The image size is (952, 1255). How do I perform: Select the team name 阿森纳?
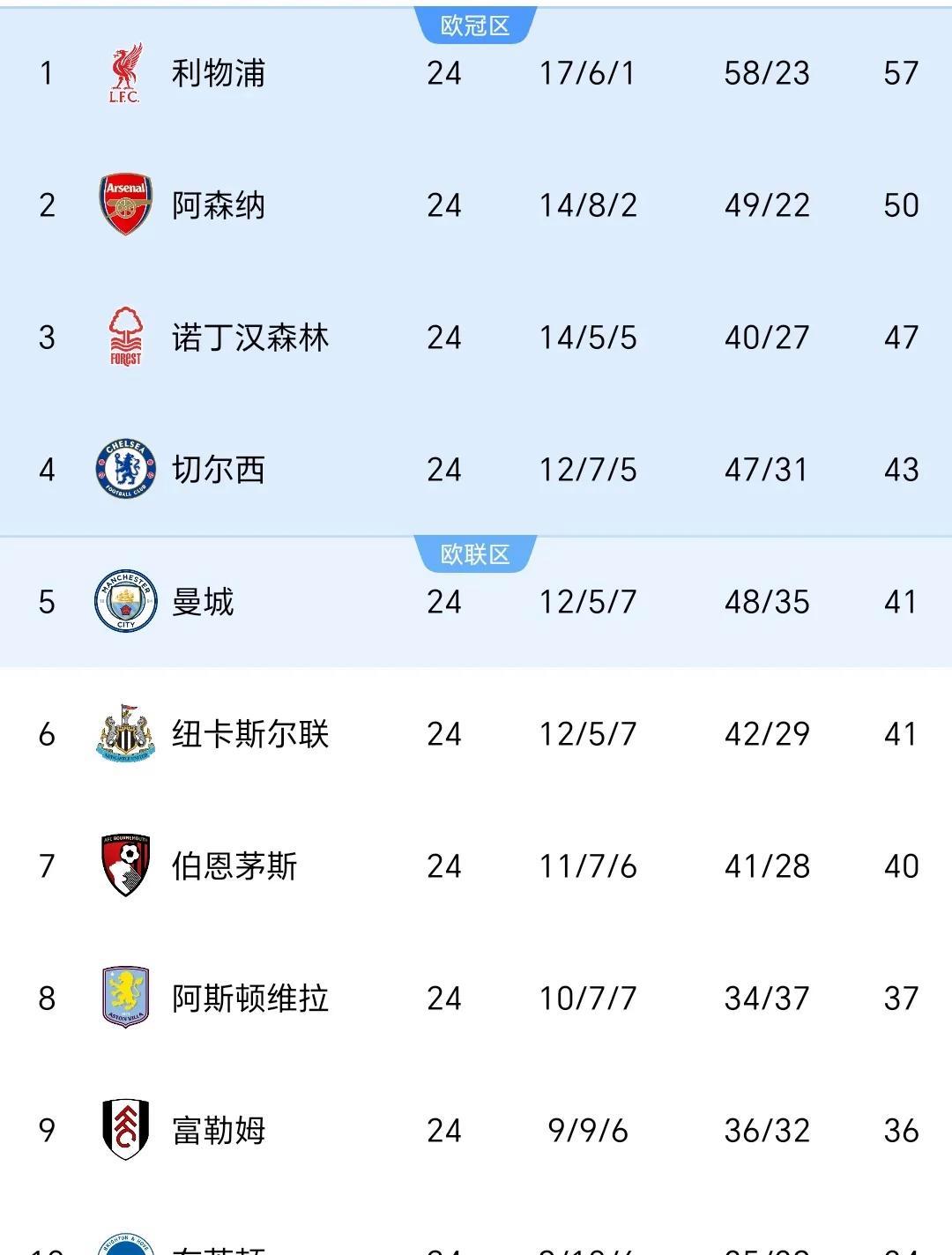218,204
